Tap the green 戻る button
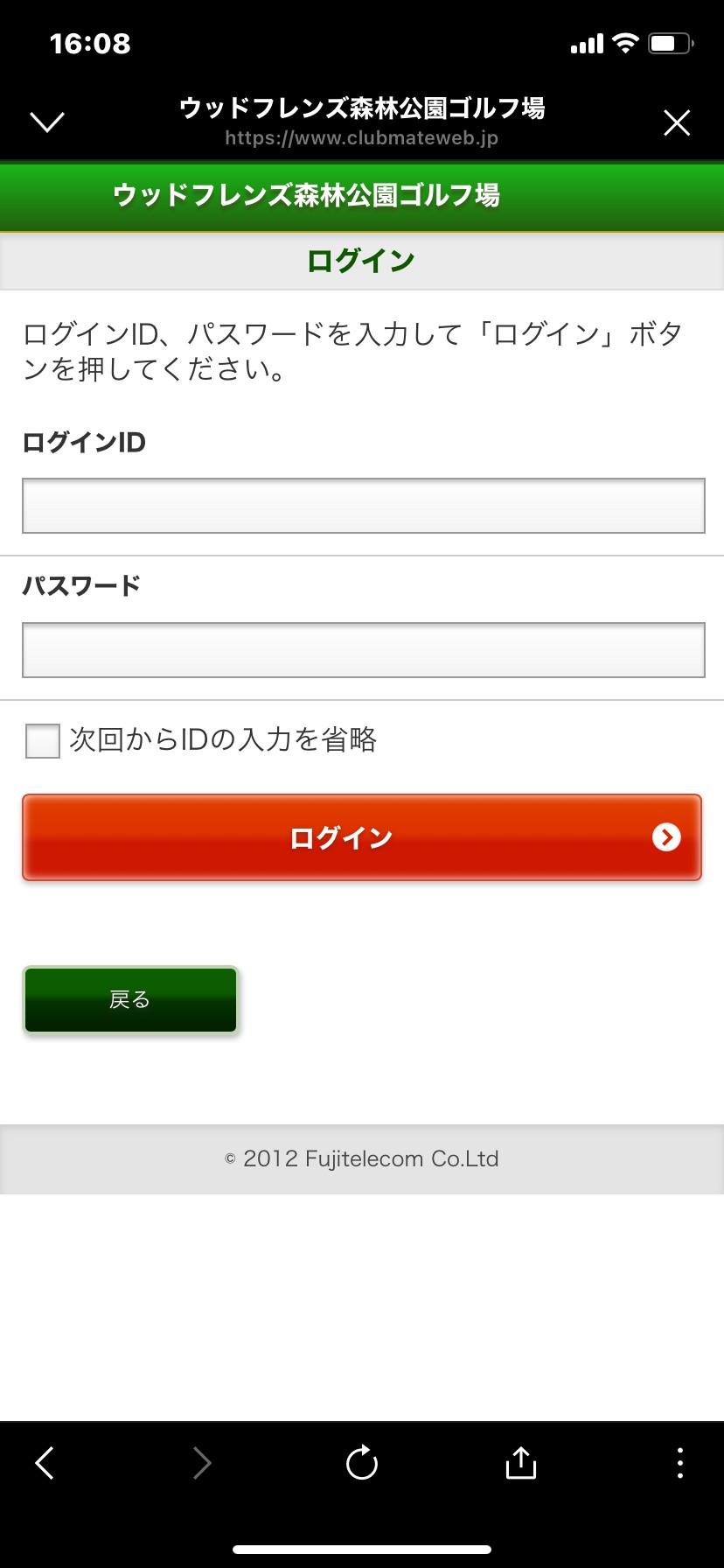The height and width of the screenshot is (1568, 724). pos(130,999)
